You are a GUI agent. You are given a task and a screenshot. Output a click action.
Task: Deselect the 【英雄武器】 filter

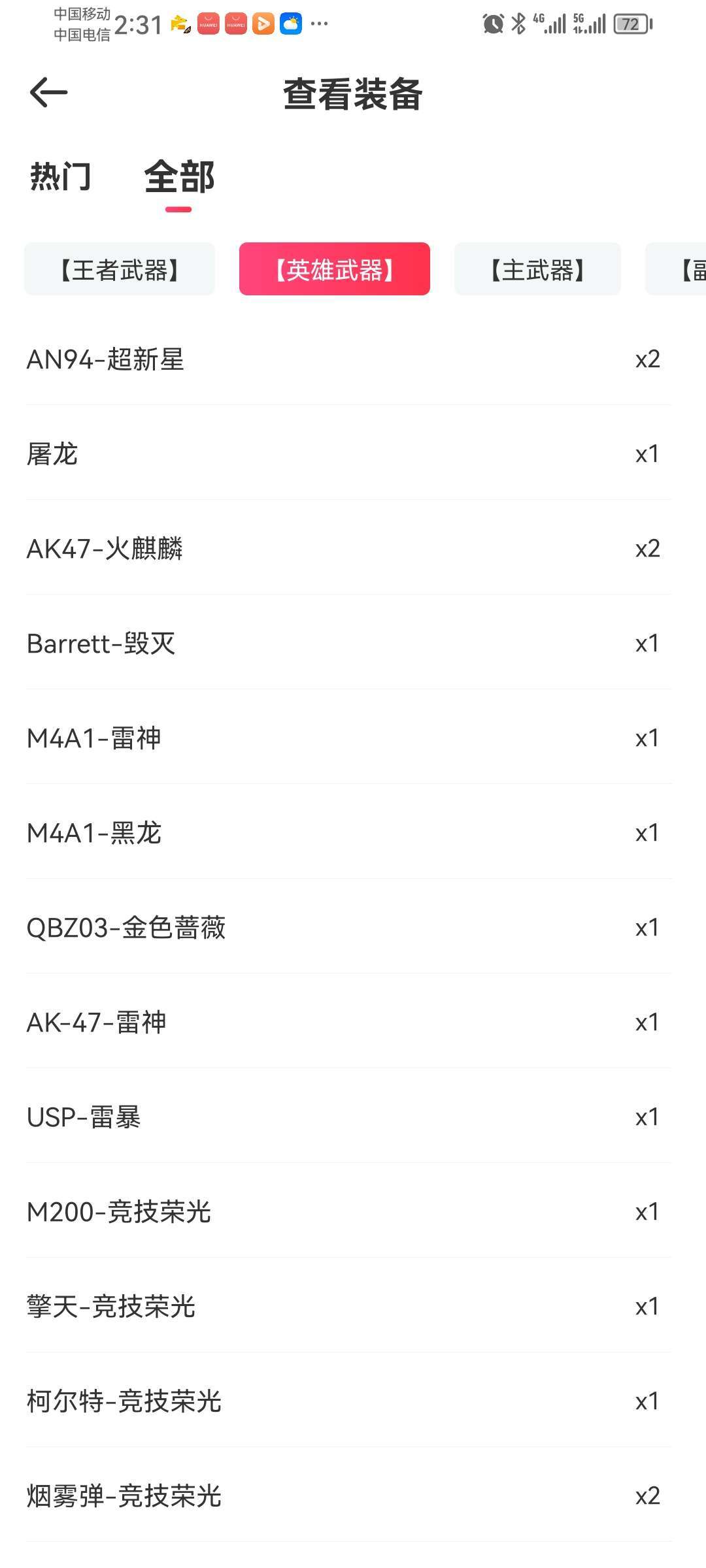335,269
